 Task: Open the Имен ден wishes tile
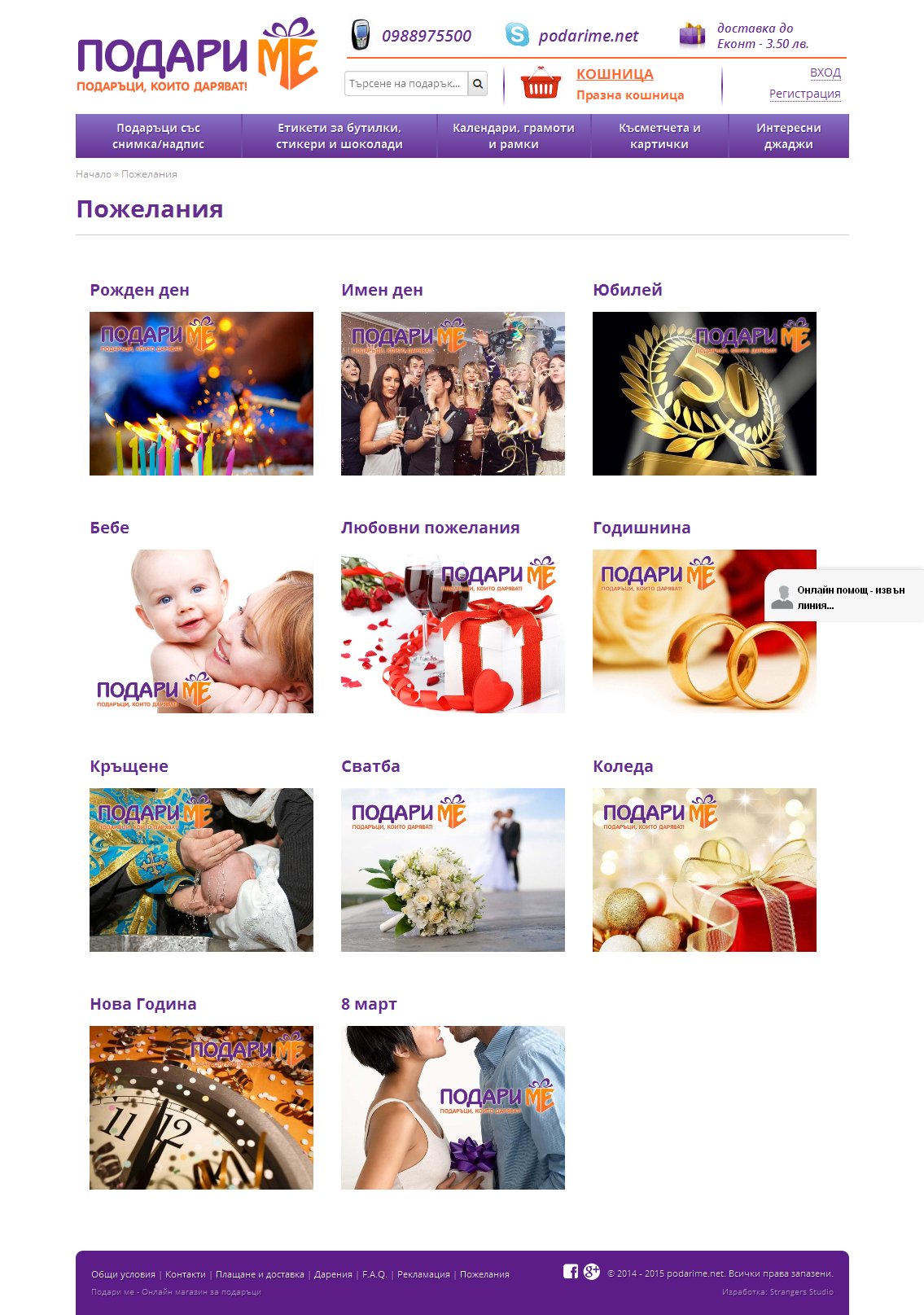pos(453,393)
